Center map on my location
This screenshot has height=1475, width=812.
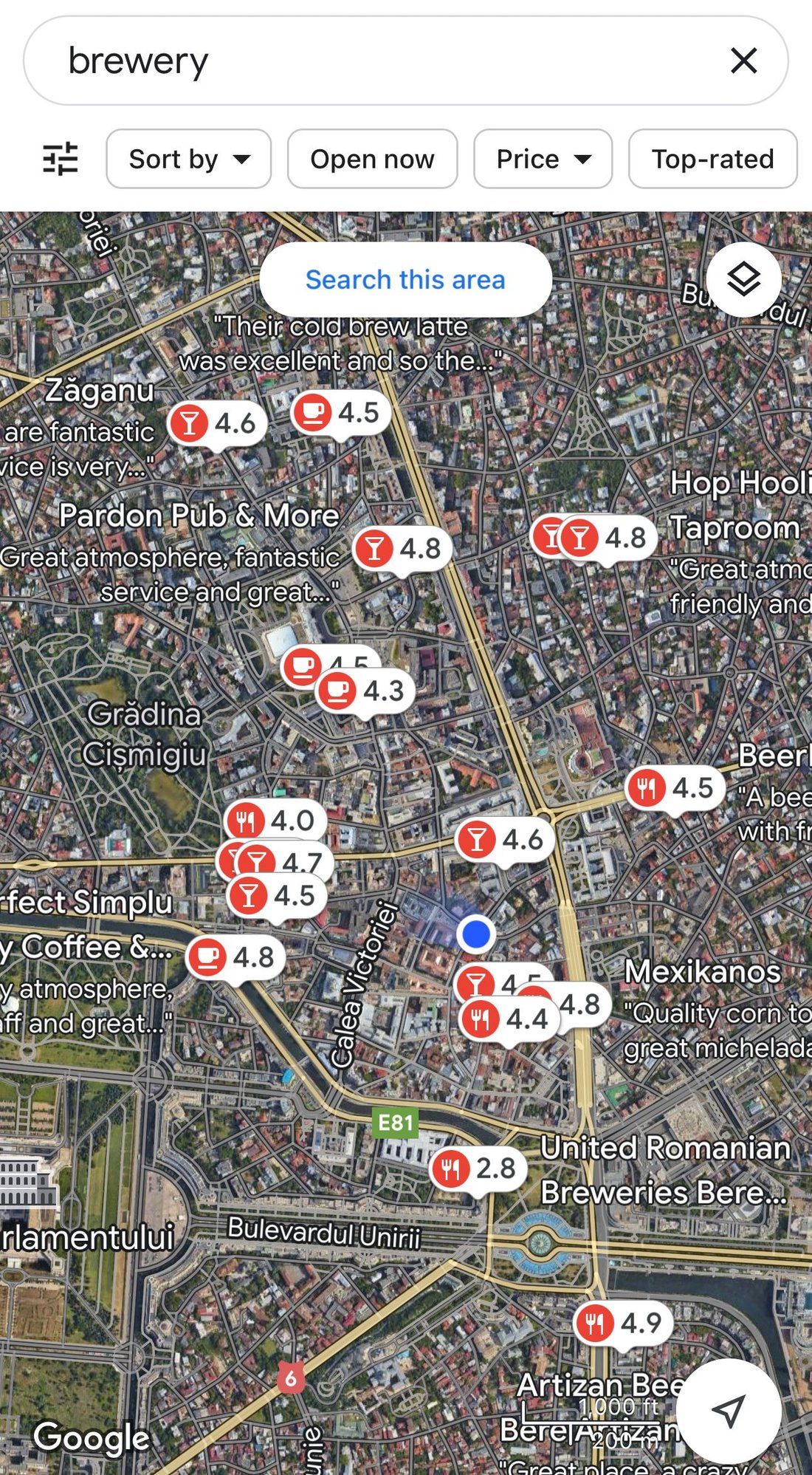(729, 1411)
